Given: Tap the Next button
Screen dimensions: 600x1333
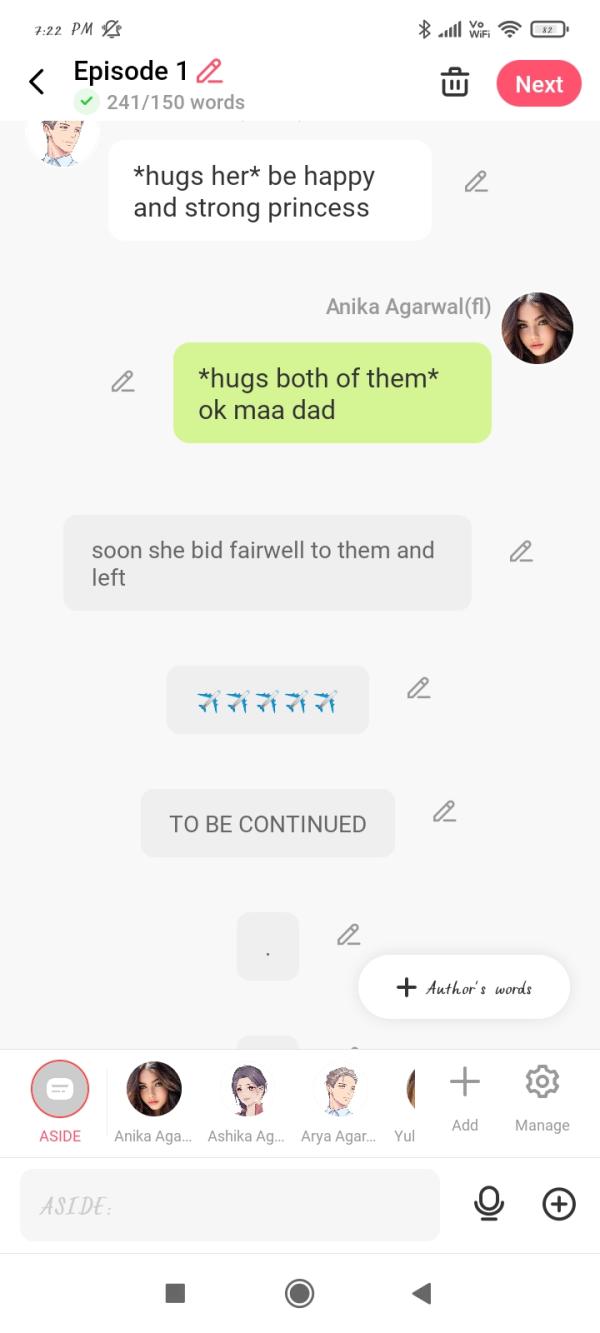Looking at the screenshot, I should [539, 84].
